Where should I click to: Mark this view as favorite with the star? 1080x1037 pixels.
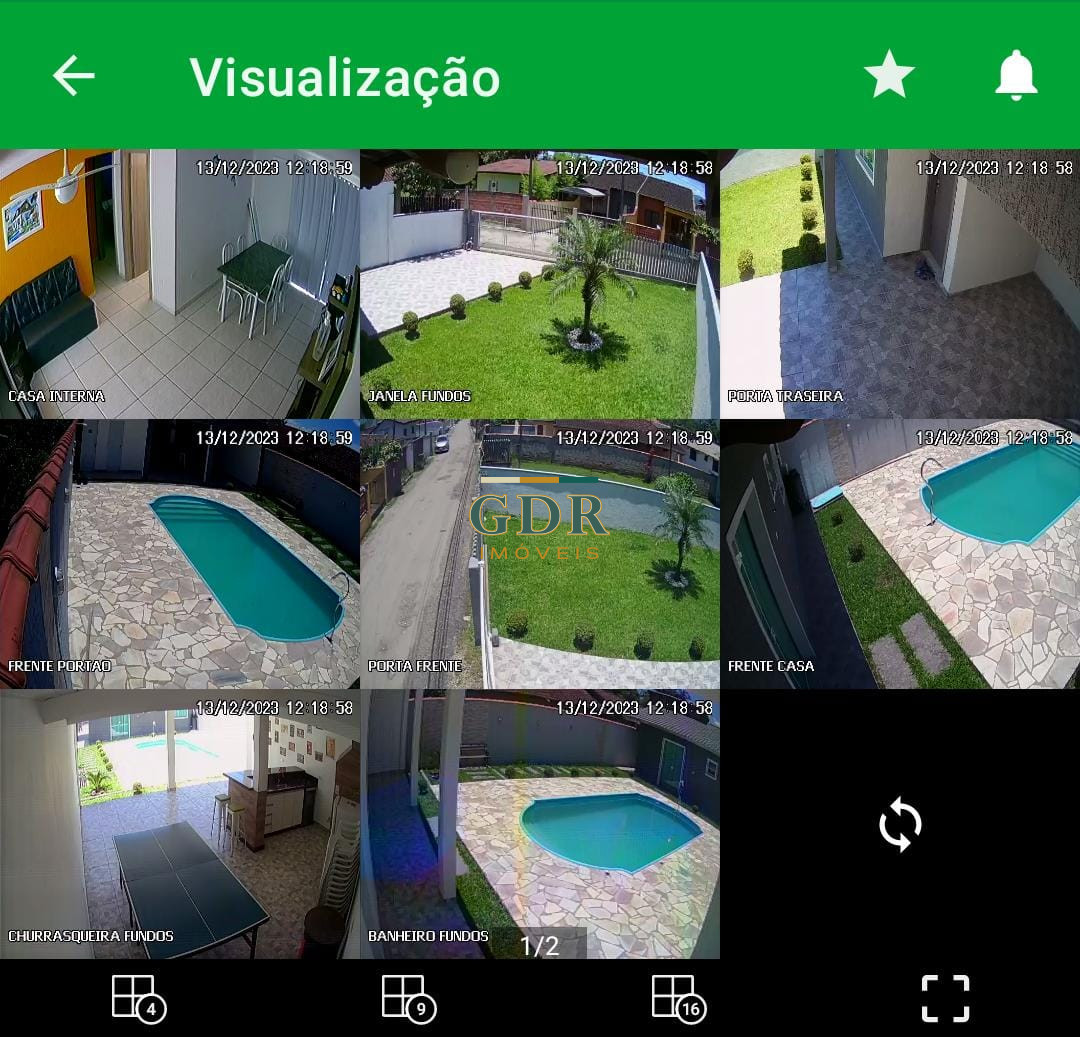(x=888, y=76)
